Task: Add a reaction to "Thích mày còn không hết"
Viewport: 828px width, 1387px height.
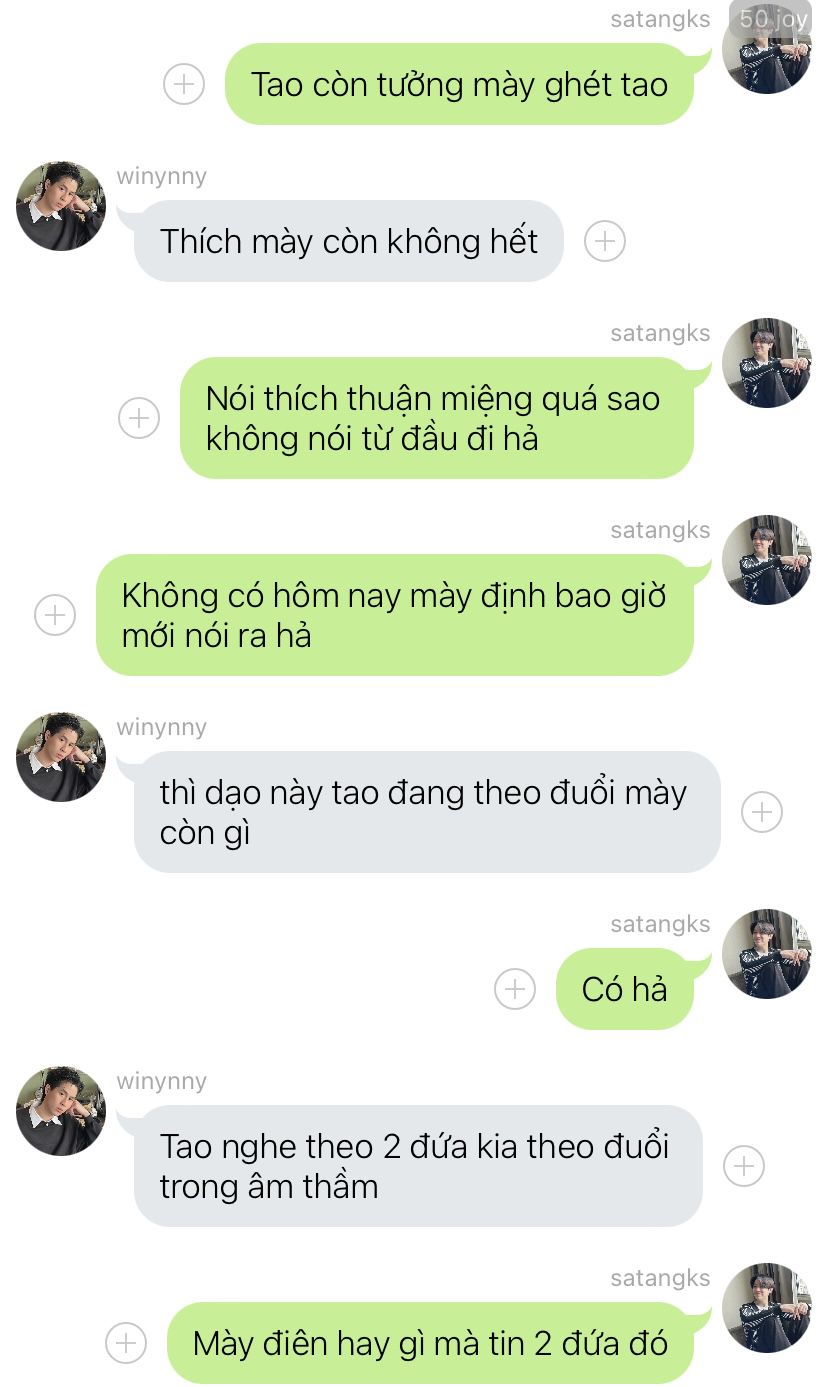Action: coord(604,241)
